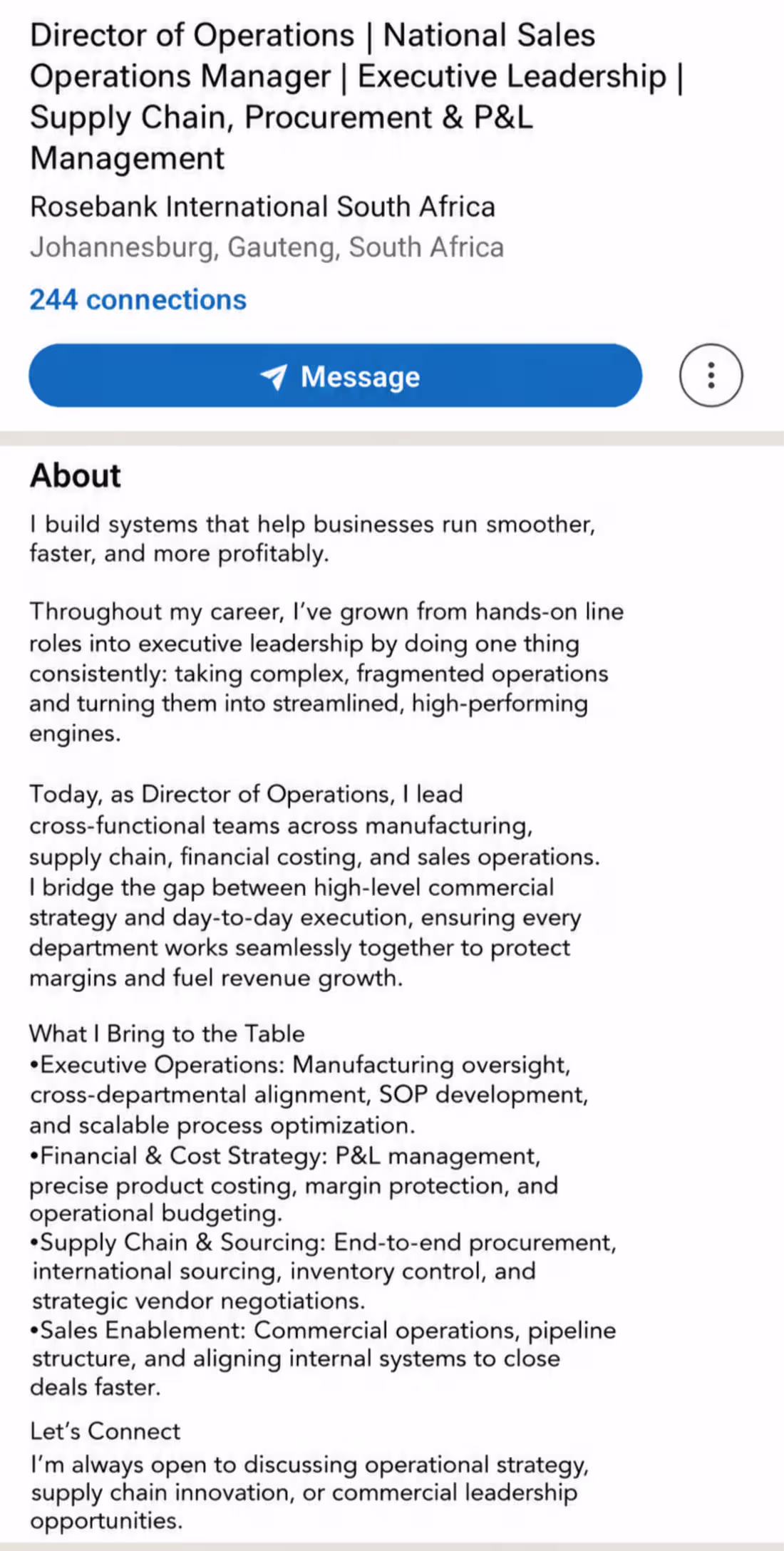The height and width of the screenshot is (1551, 784).
Task: Open the three-dot more options menu
Action: pos(711,376)
